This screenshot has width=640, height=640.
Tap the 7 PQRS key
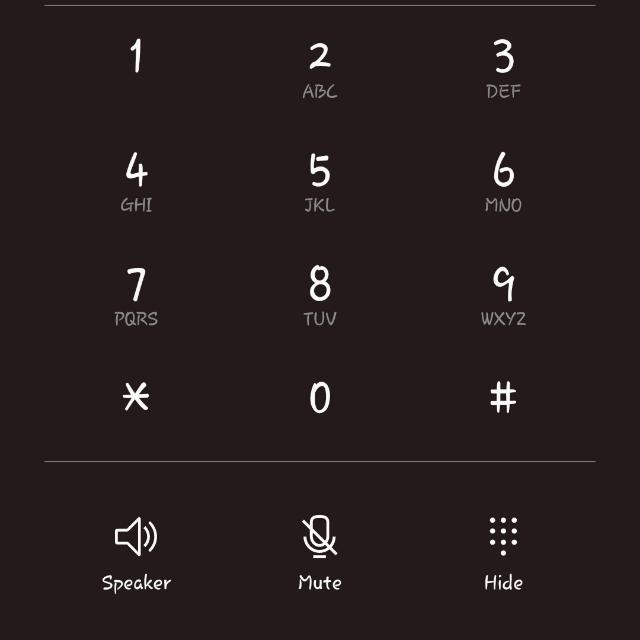136,296
